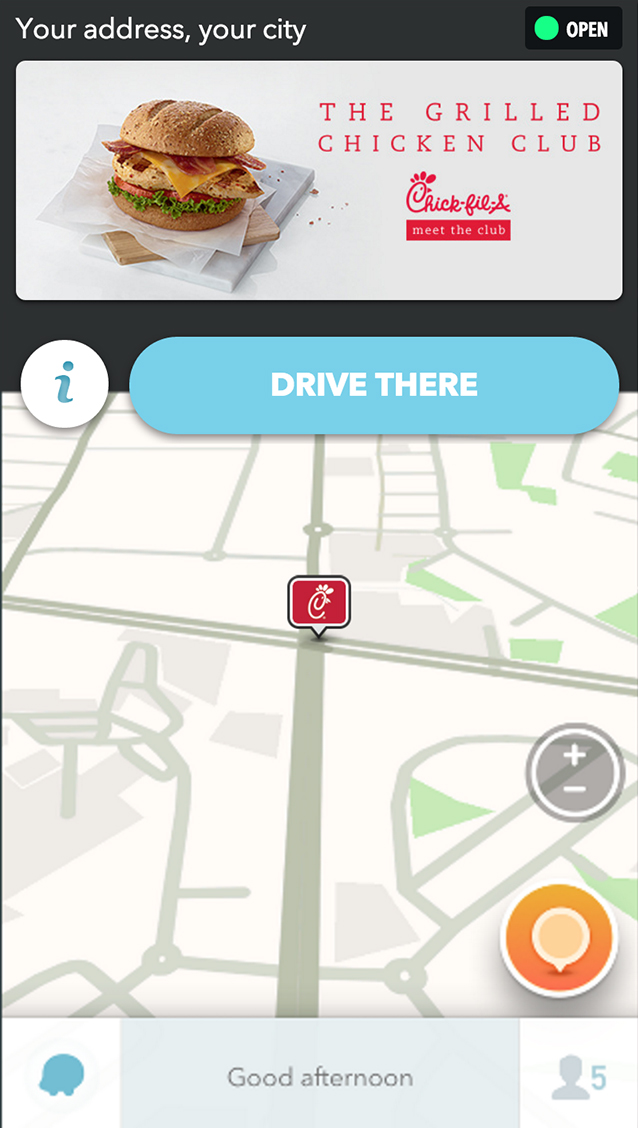This screenshot has height=1128, width=638.
Task: Open the Waze menu icon
Action: [x=61, y=1075]
